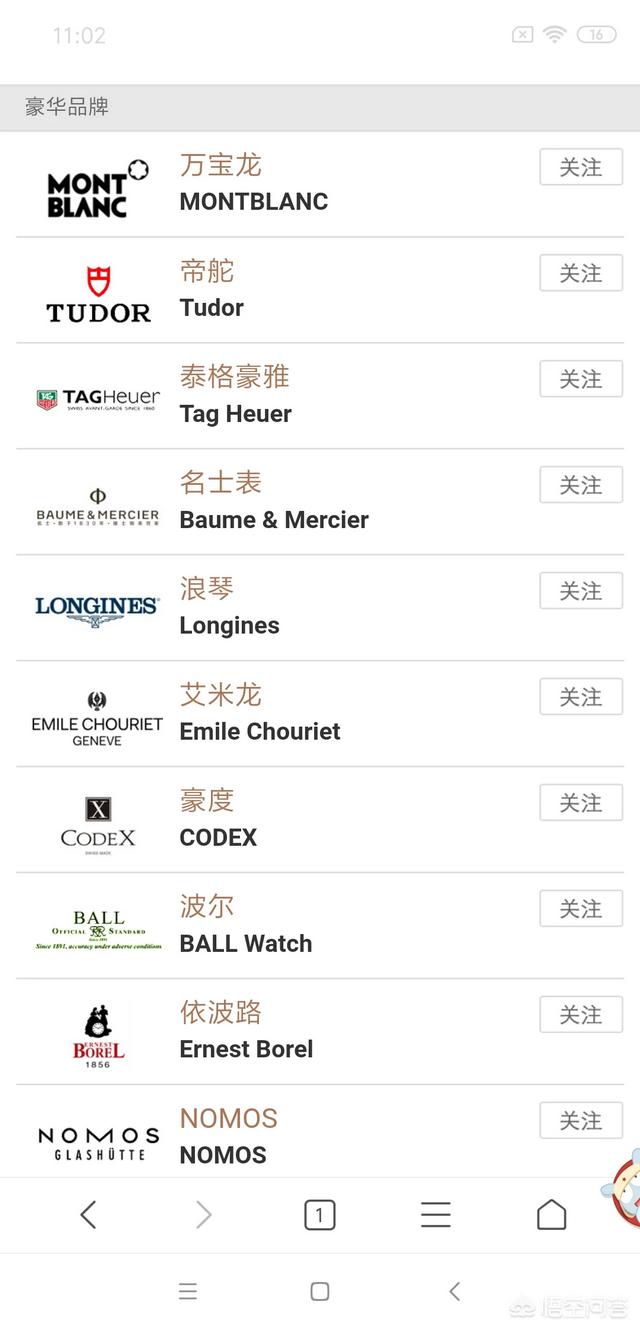Follow Baume & Mercier
Viewport: 640px width, 1330px height.
pos(581,485)
